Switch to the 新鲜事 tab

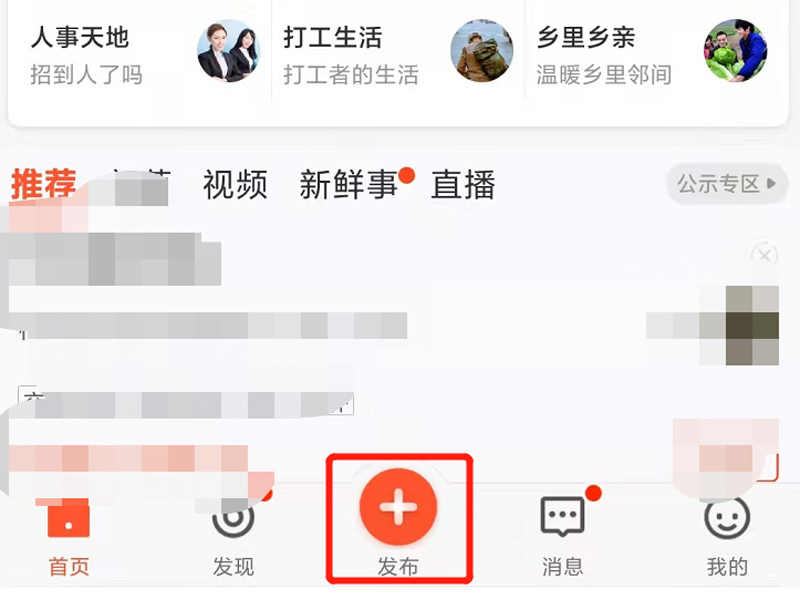click(x=348, y=185)
